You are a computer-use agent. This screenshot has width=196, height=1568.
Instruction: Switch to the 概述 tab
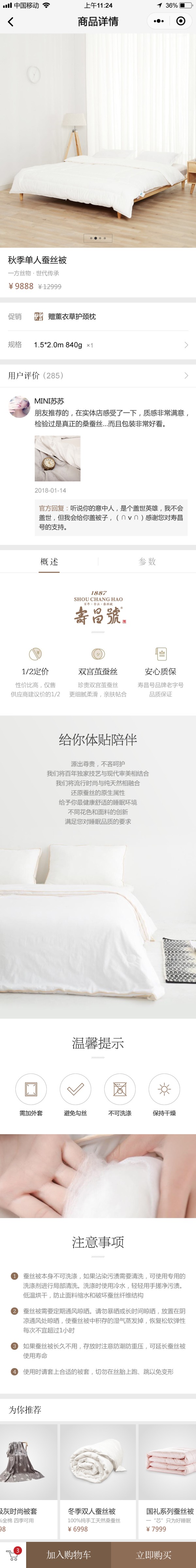[x=49, y=561]
